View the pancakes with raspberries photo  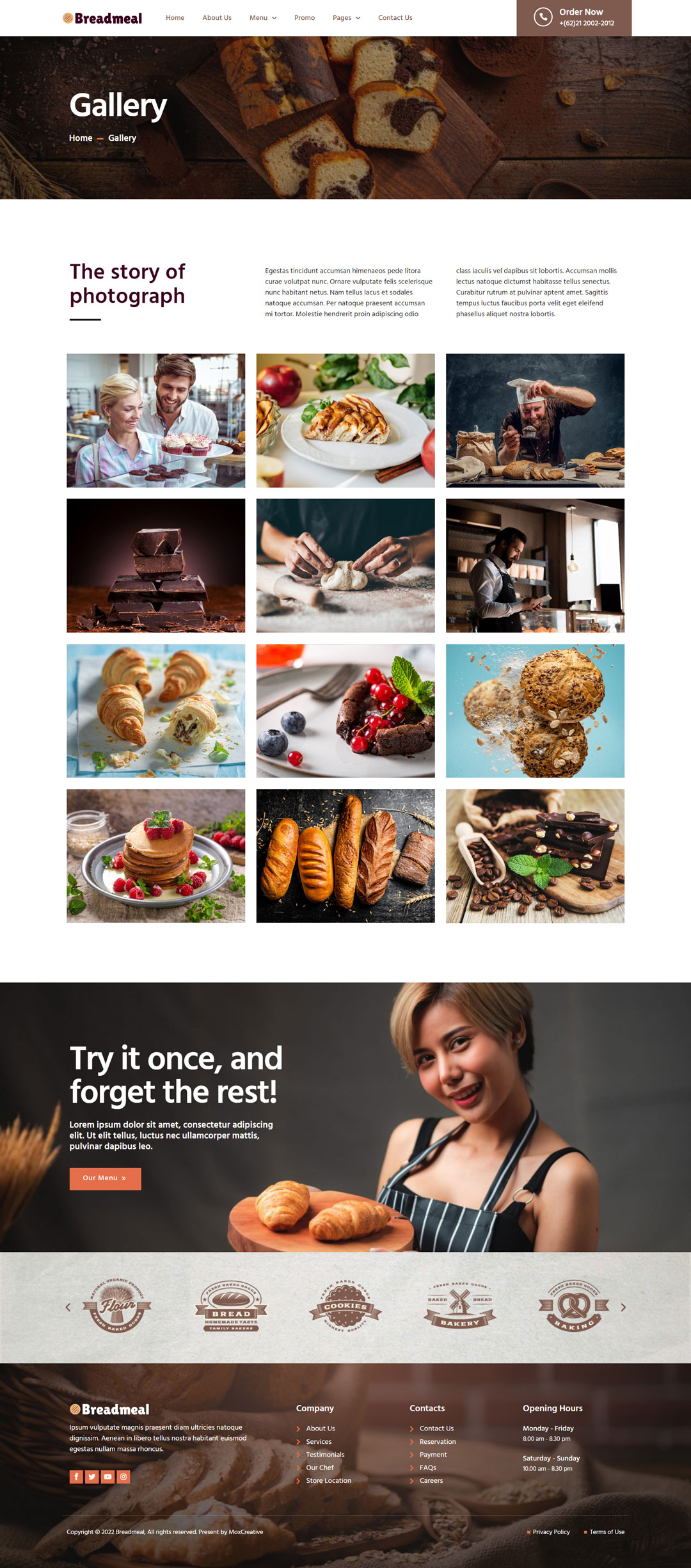coord(155,856)
